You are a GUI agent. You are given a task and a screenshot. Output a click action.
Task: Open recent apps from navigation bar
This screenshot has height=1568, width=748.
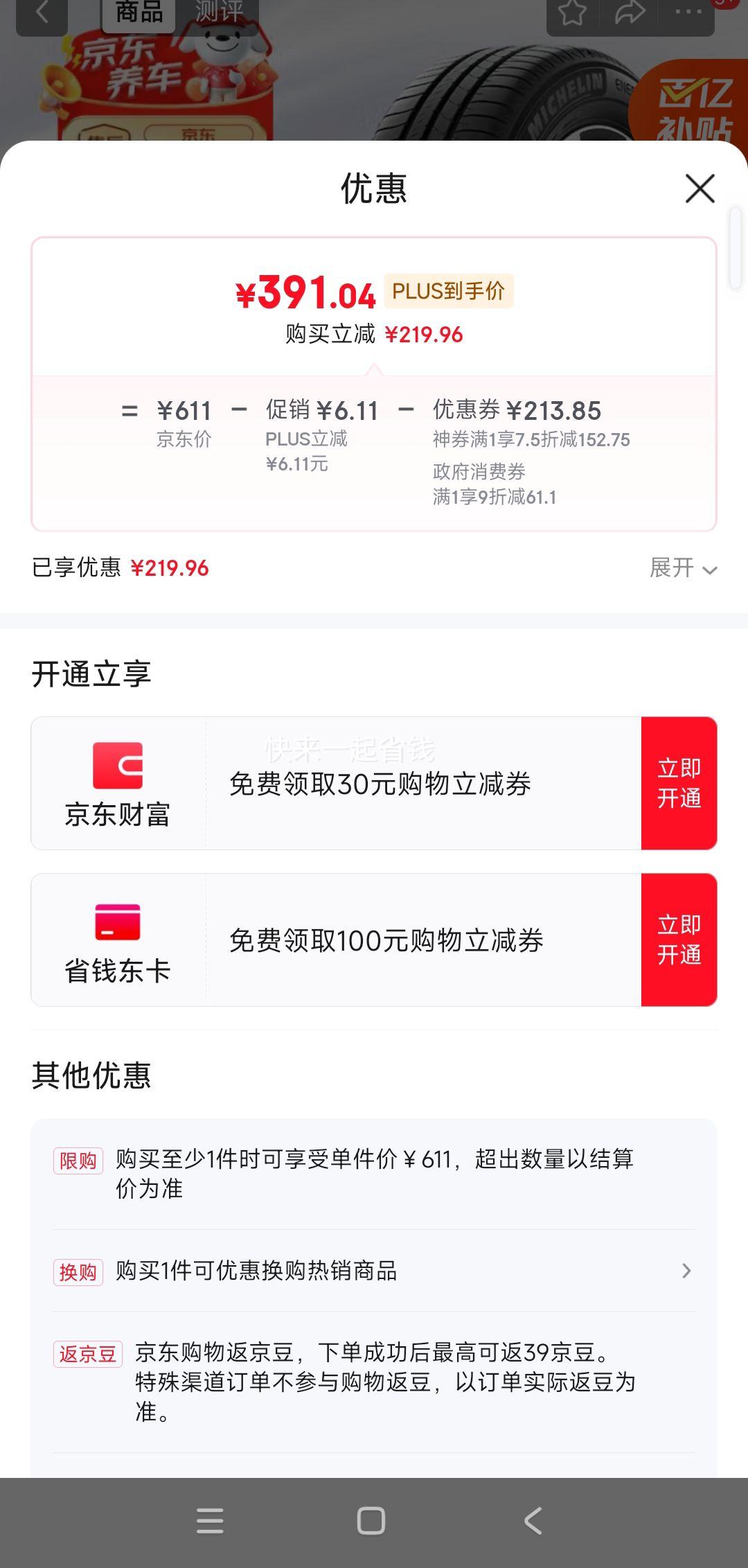210,1521
